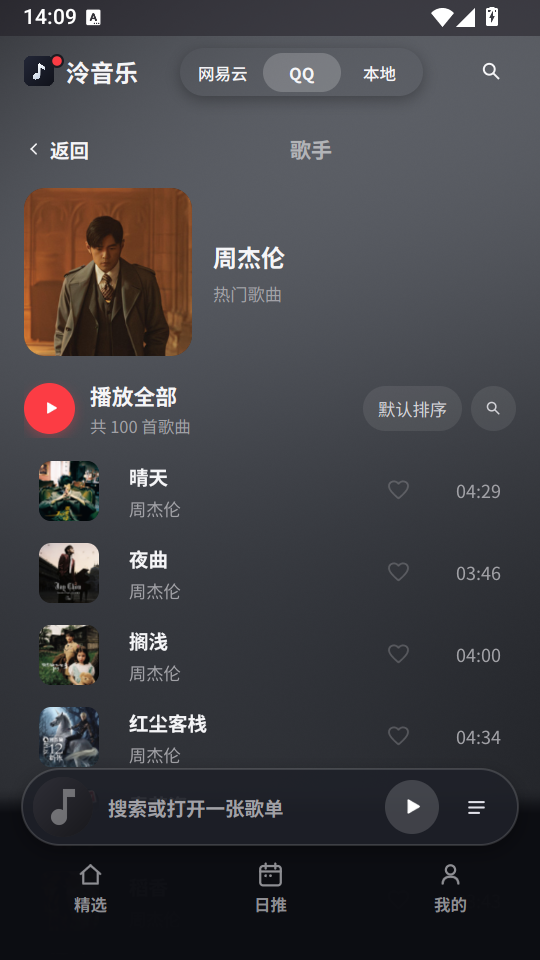The image size is (540, 960).
Task: Select the QQ source tab
Action: [x=302, y=73]
